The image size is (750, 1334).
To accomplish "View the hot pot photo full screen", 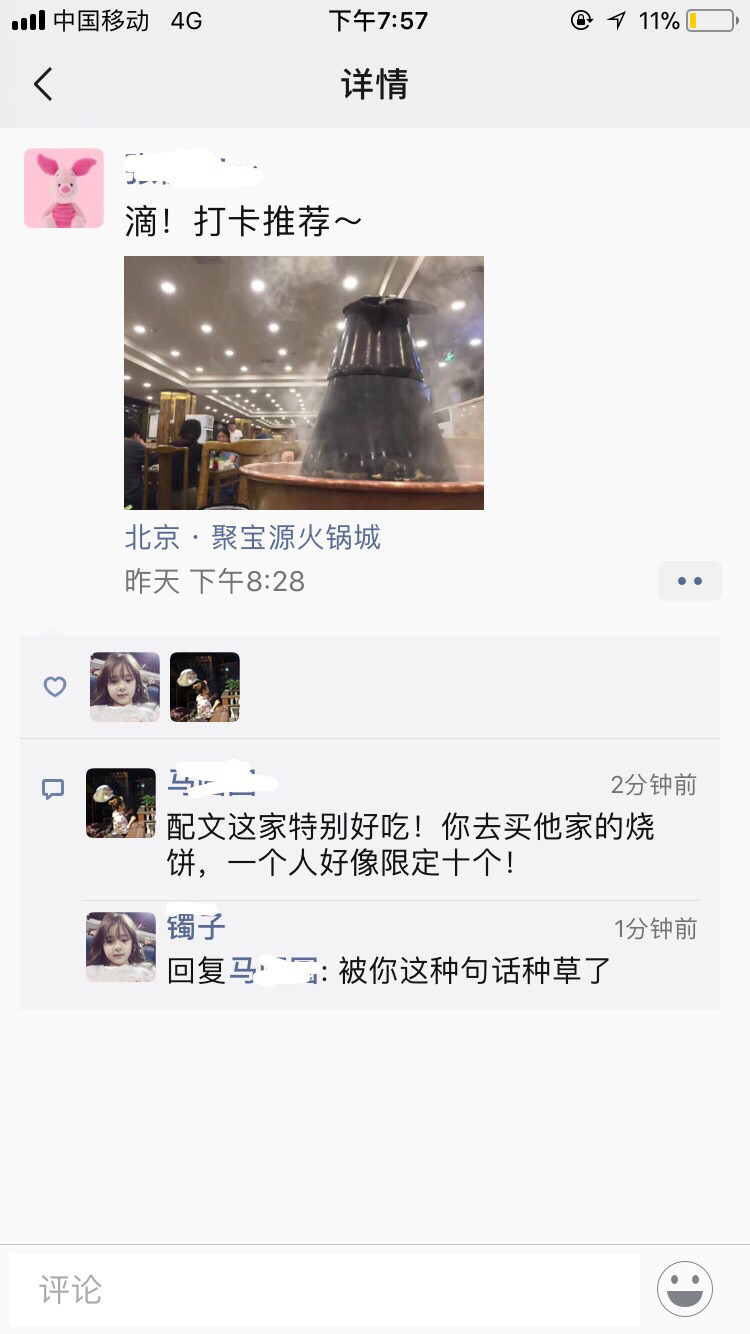I will [x=304, y=383].
